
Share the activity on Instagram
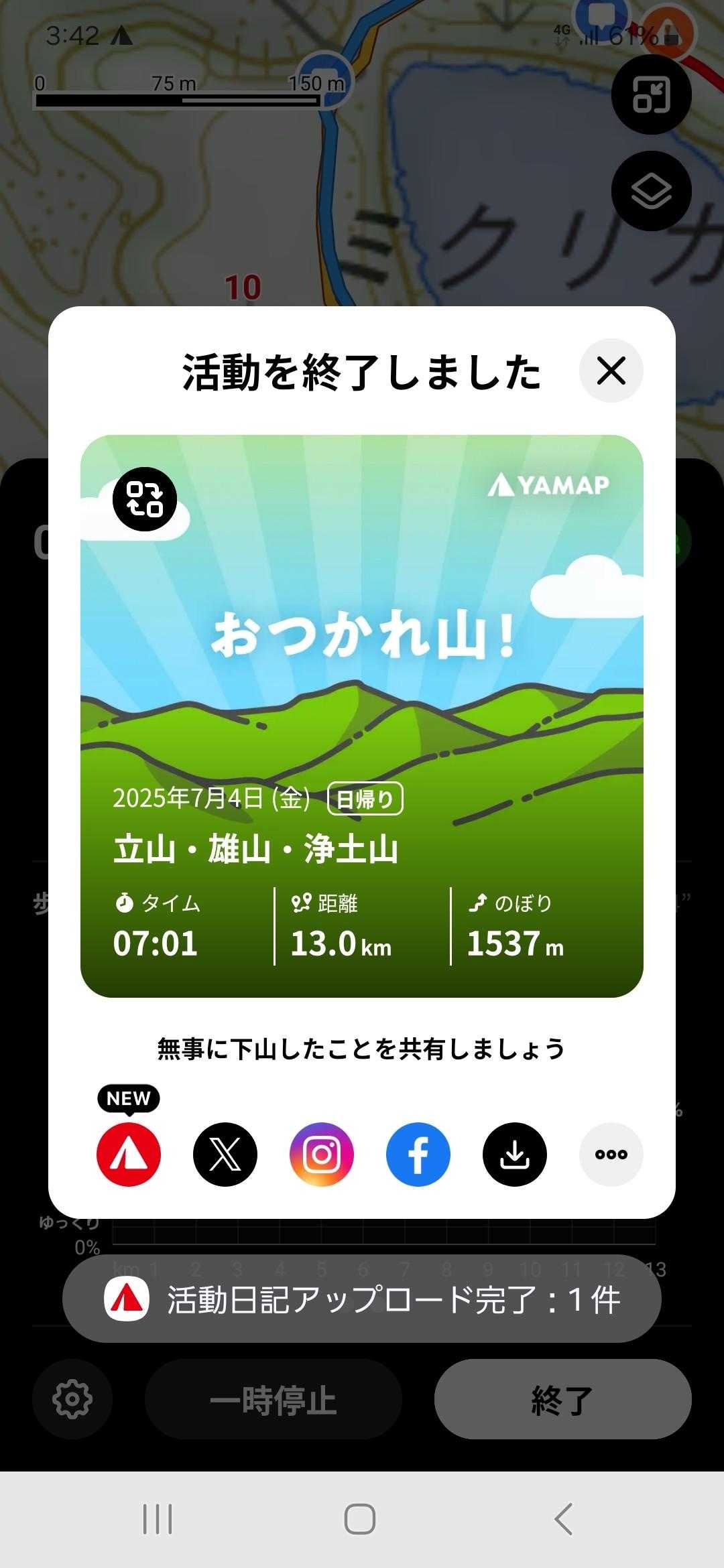[x=322, y=1154]
